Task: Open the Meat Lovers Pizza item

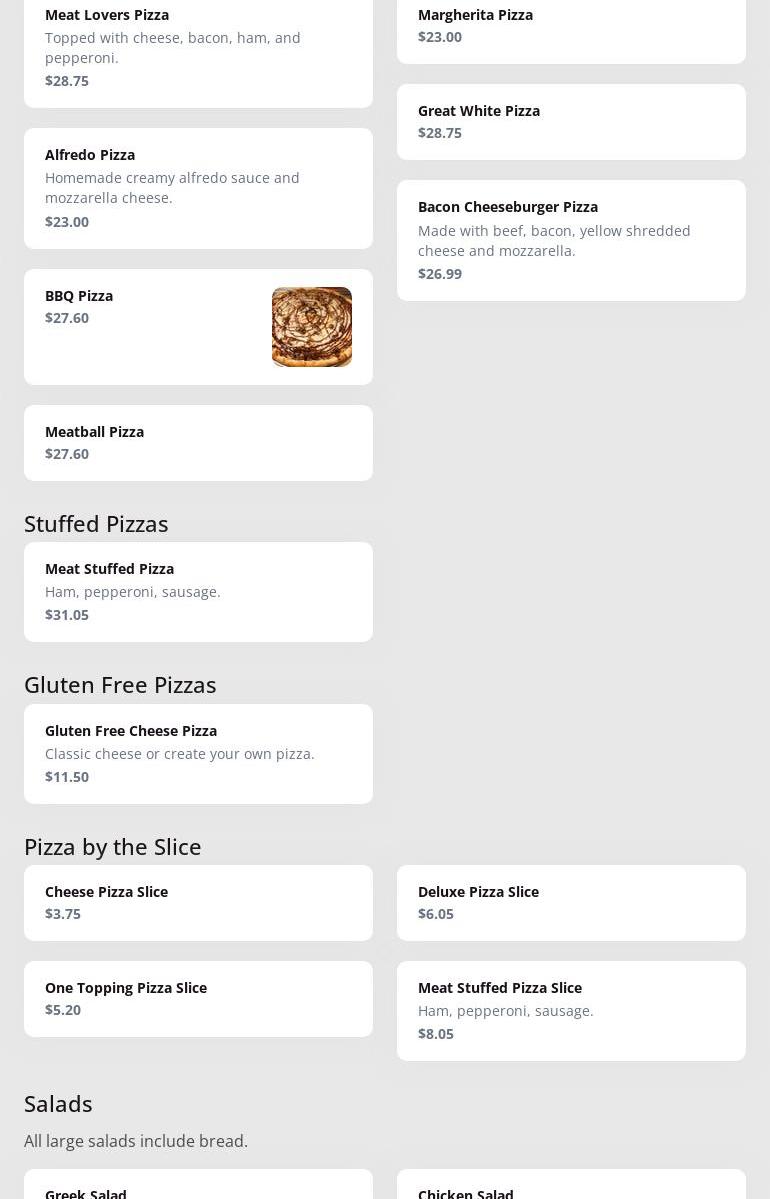Action: click(x=198, y=48)
